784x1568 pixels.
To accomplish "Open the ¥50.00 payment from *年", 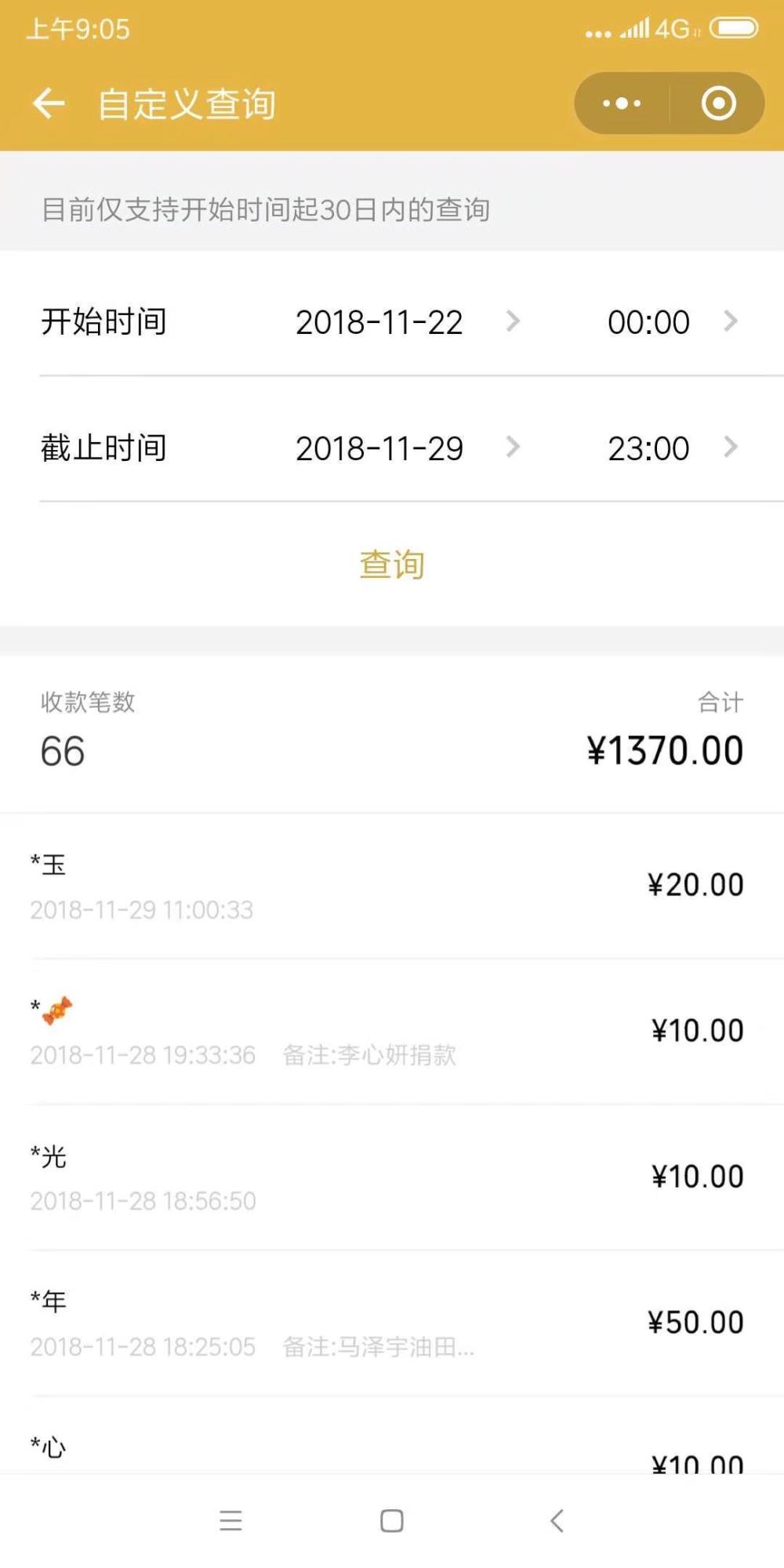I will [x=392, y=1323].
